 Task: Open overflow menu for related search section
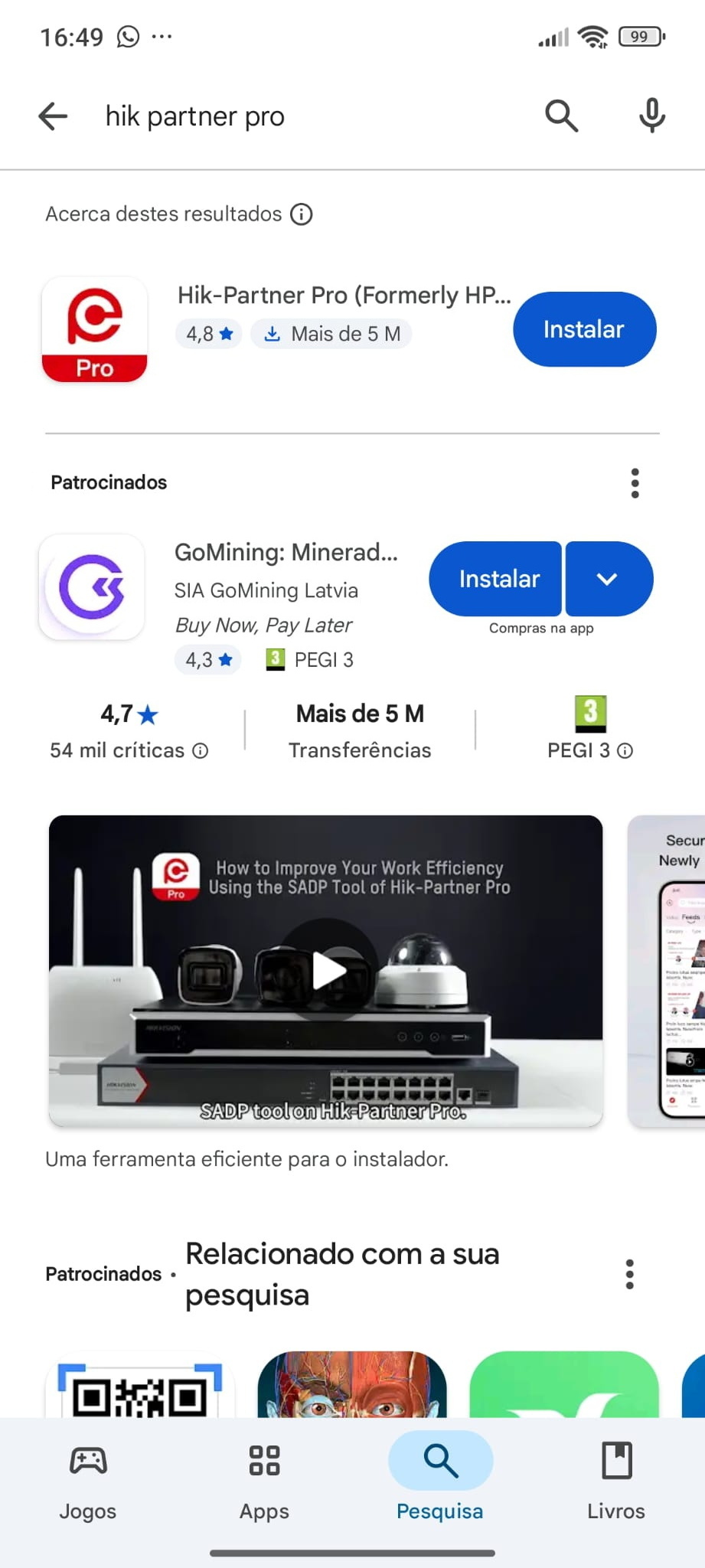coord(629,1274)
